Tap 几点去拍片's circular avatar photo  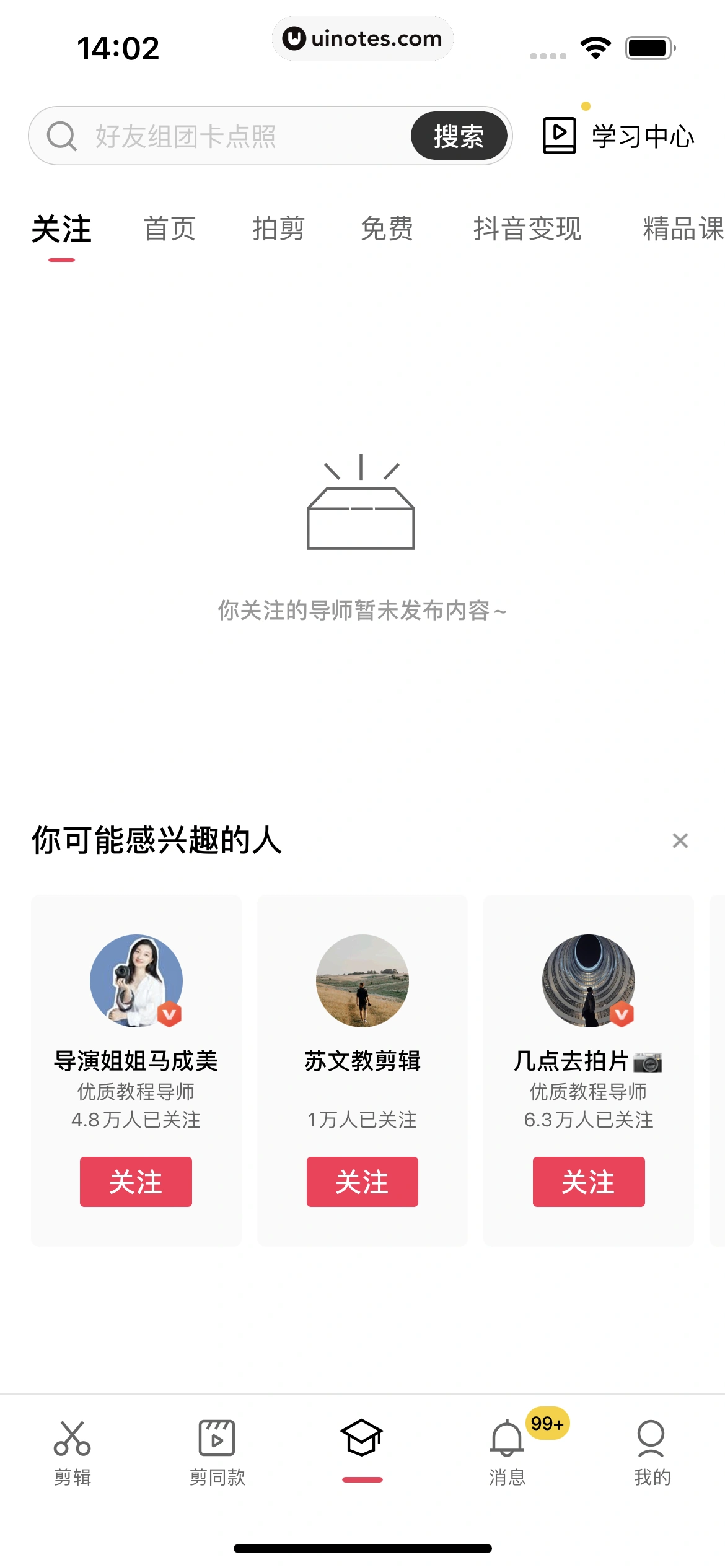pos(589,982)
